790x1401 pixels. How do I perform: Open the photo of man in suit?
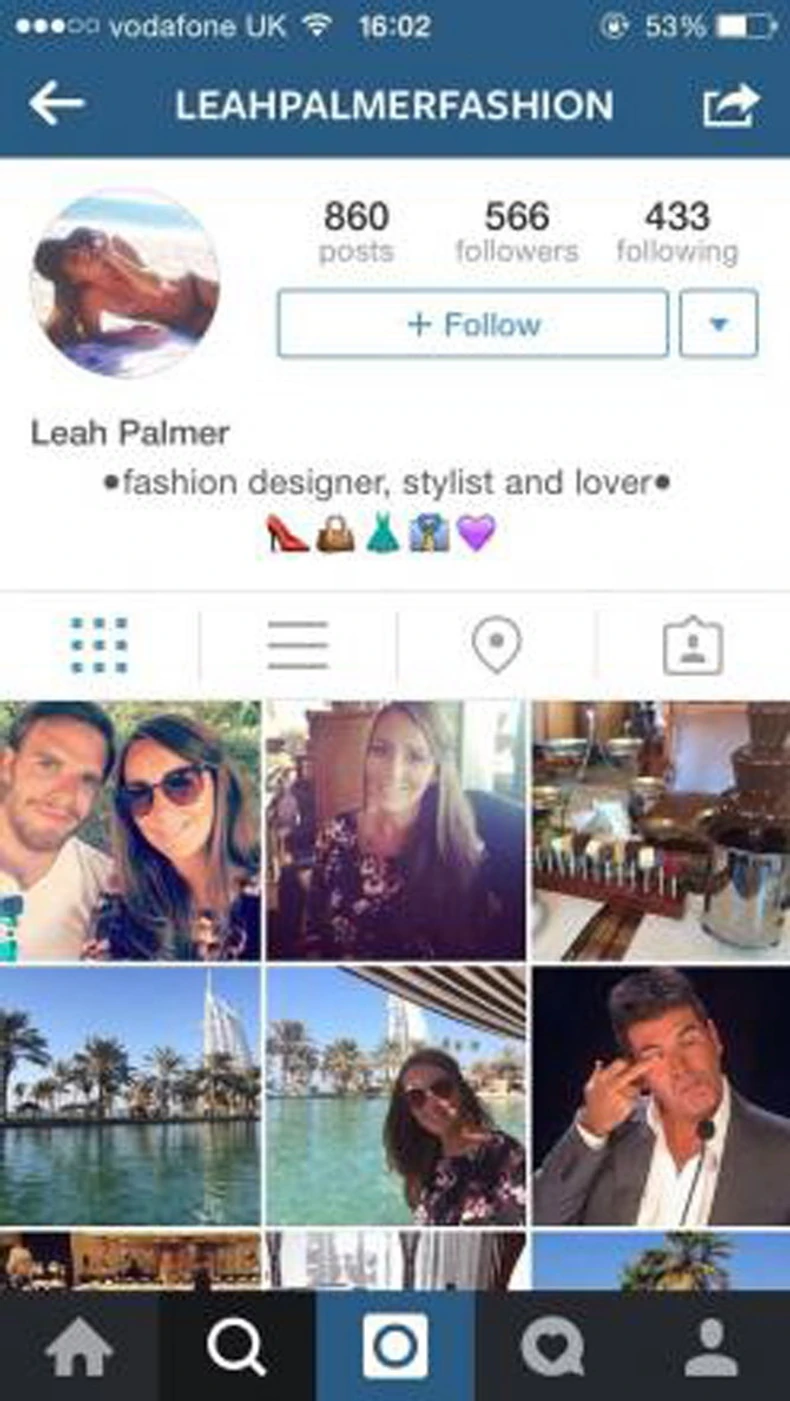pos(661,1095)
